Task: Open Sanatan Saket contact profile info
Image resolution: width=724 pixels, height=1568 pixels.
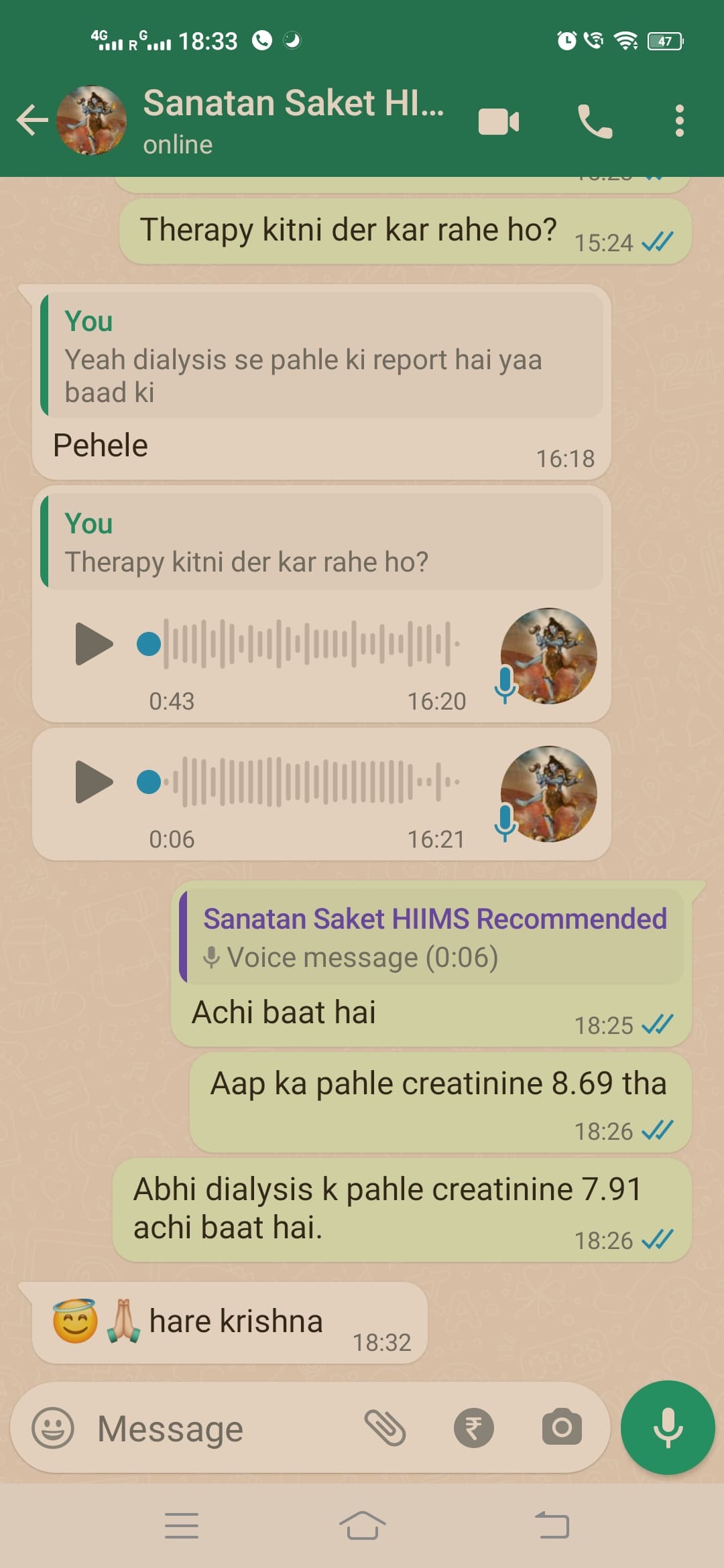Action: coord(293,121)
